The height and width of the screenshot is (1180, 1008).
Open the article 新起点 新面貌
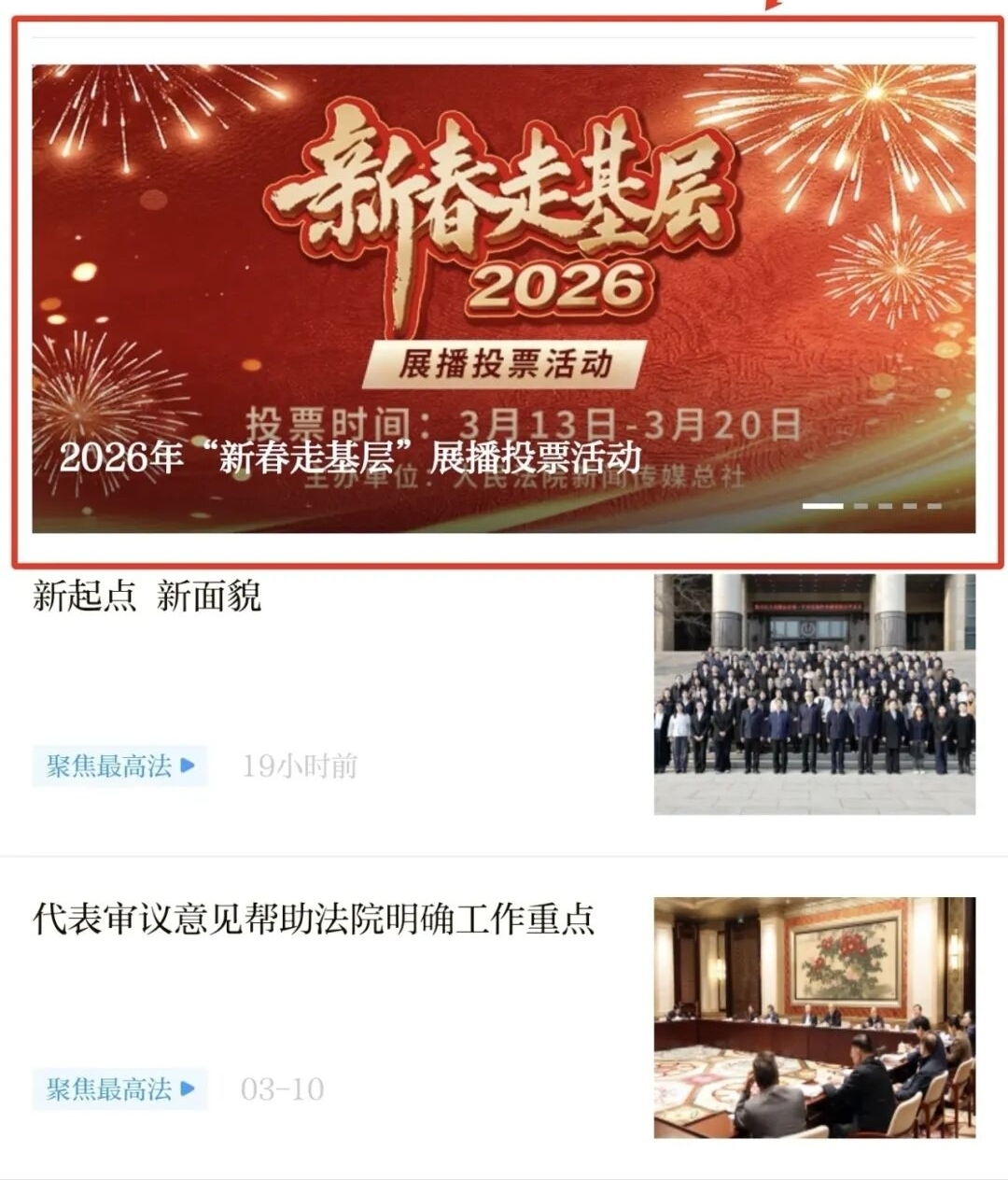tap(147, 596)
